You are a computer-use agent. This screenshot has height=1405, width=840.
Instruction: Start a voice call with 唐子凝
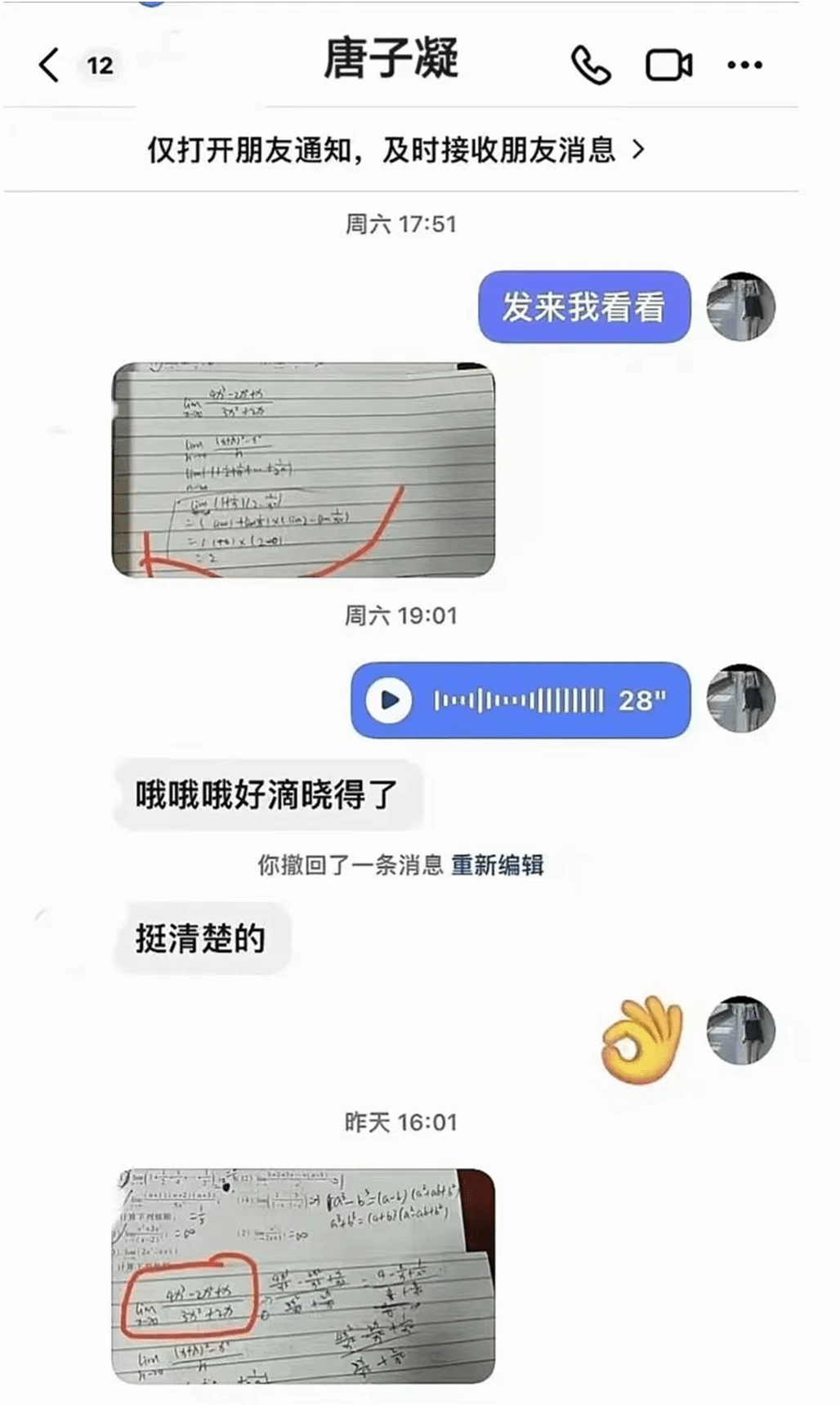(590, 65)
